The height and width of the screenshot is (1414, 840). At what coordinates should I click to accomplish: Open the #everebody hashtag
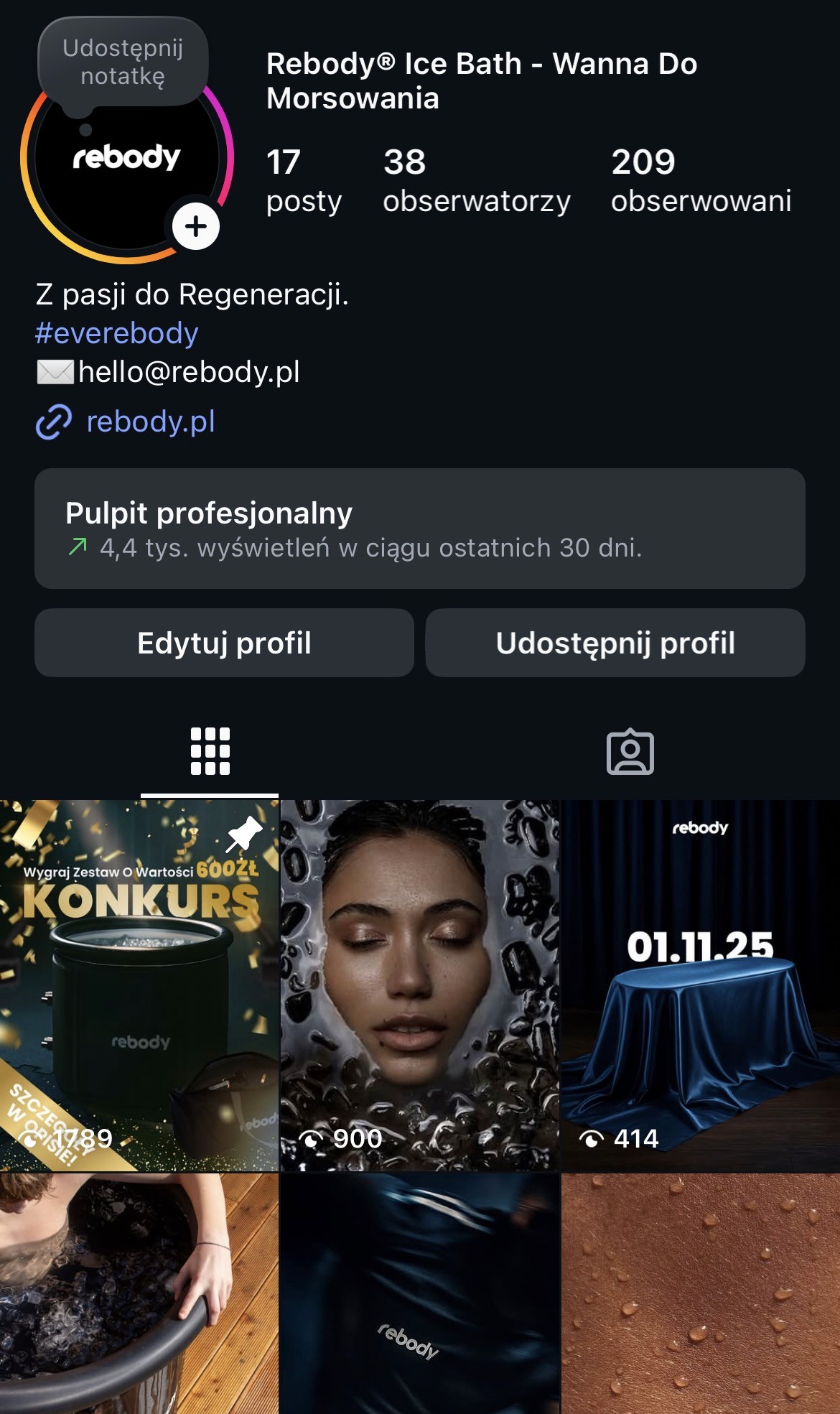click(117, 333)
